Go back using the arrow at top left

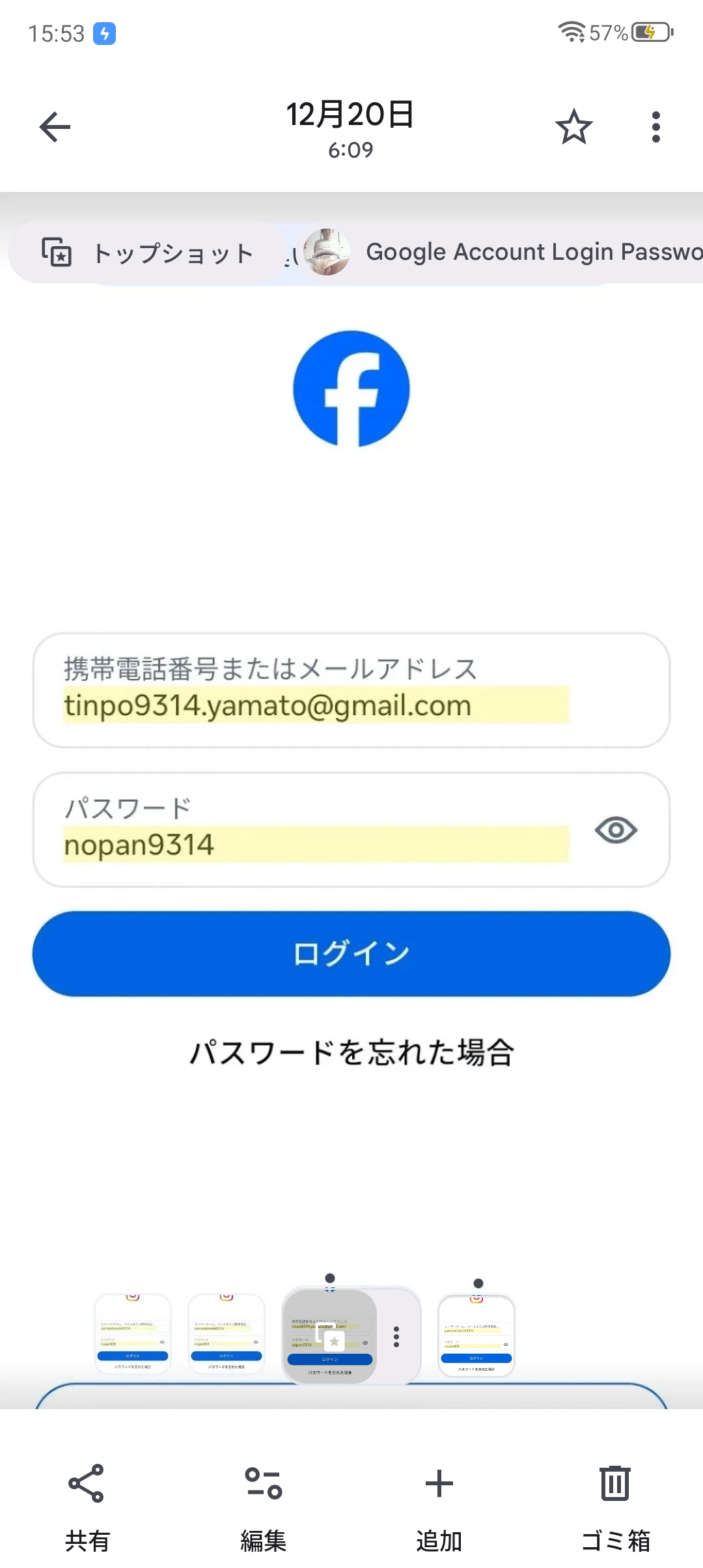point(55,126)
